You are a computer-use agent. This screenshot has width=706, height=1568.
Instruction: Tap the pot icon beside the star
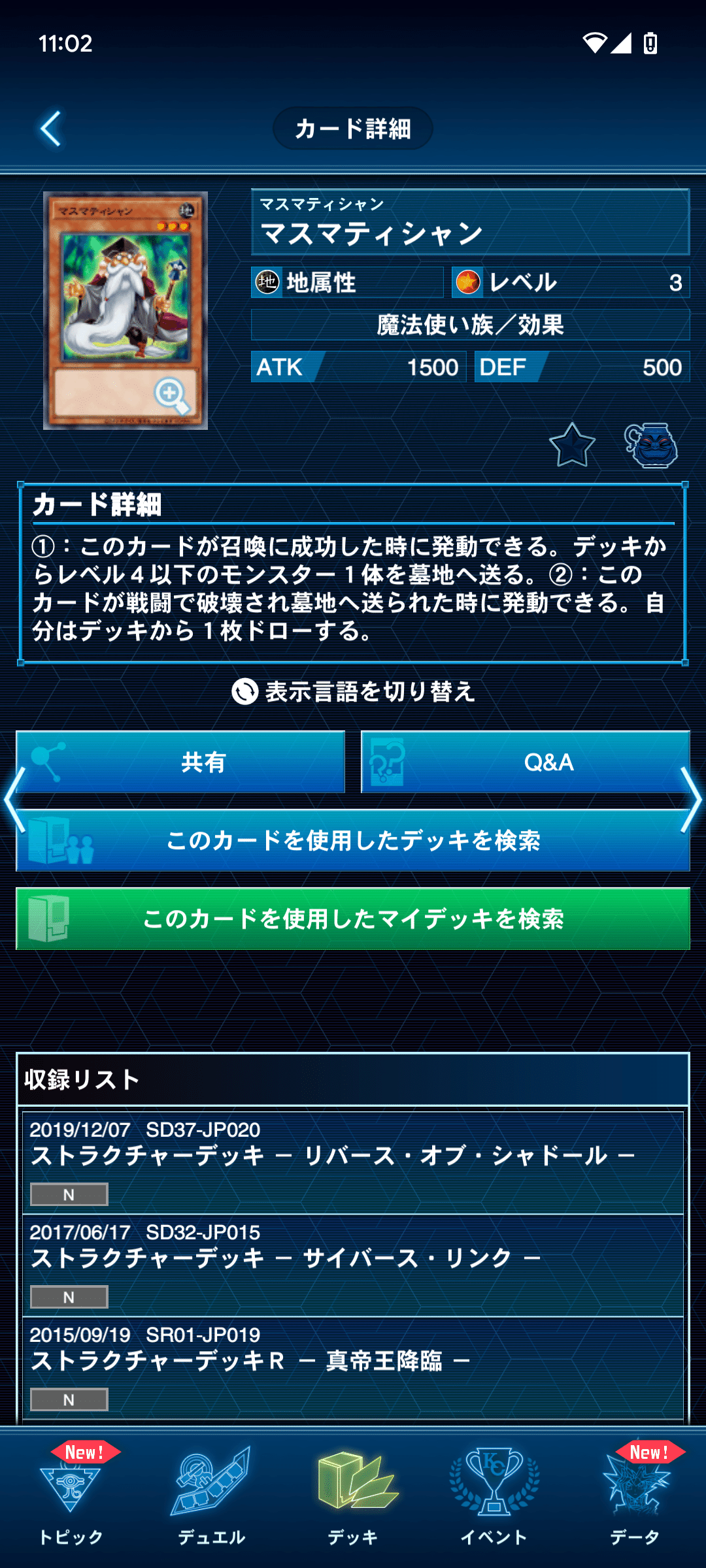pos(650,446)
